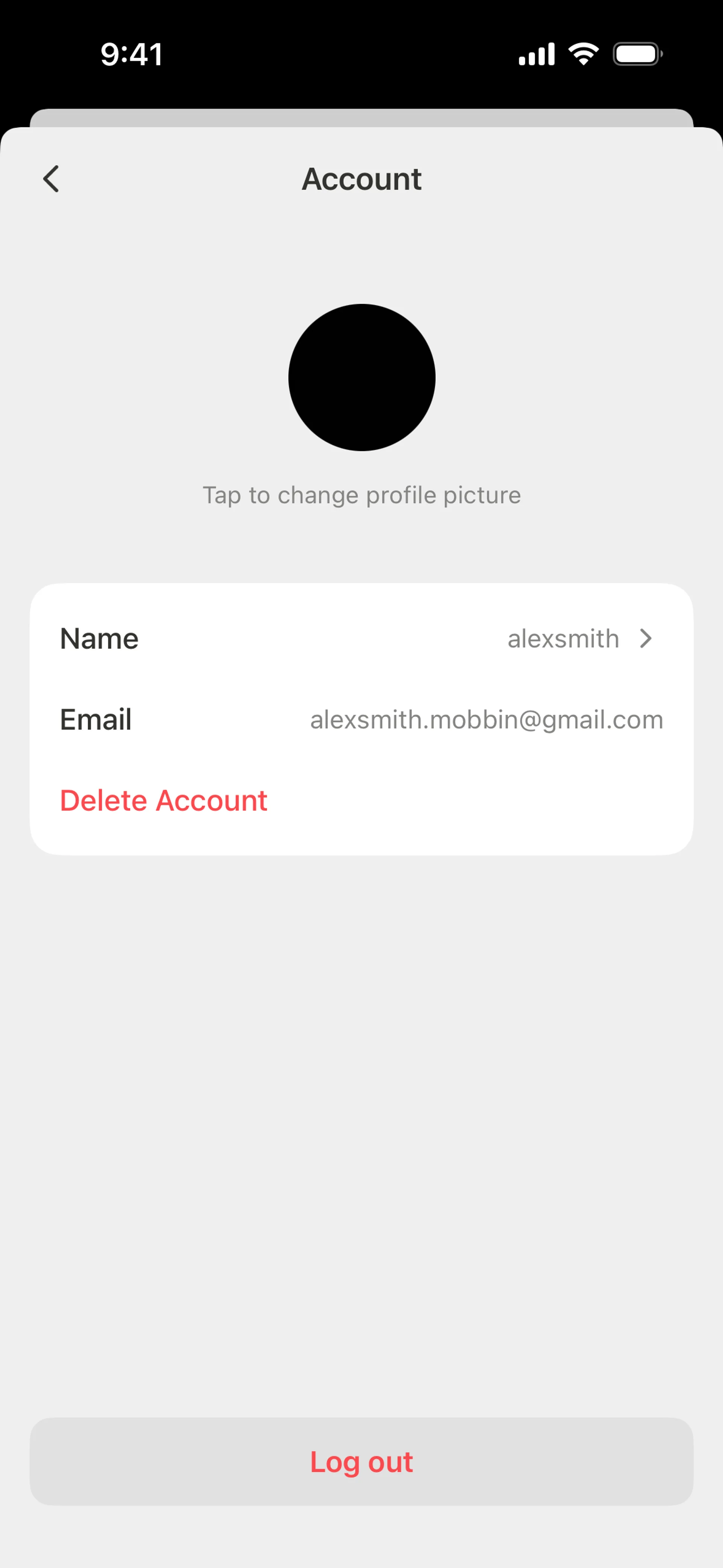This screenshot has height=1568, width=723.
Task: Go back from the Account screen
Action: pyautogui.click(x=51, y=179)
